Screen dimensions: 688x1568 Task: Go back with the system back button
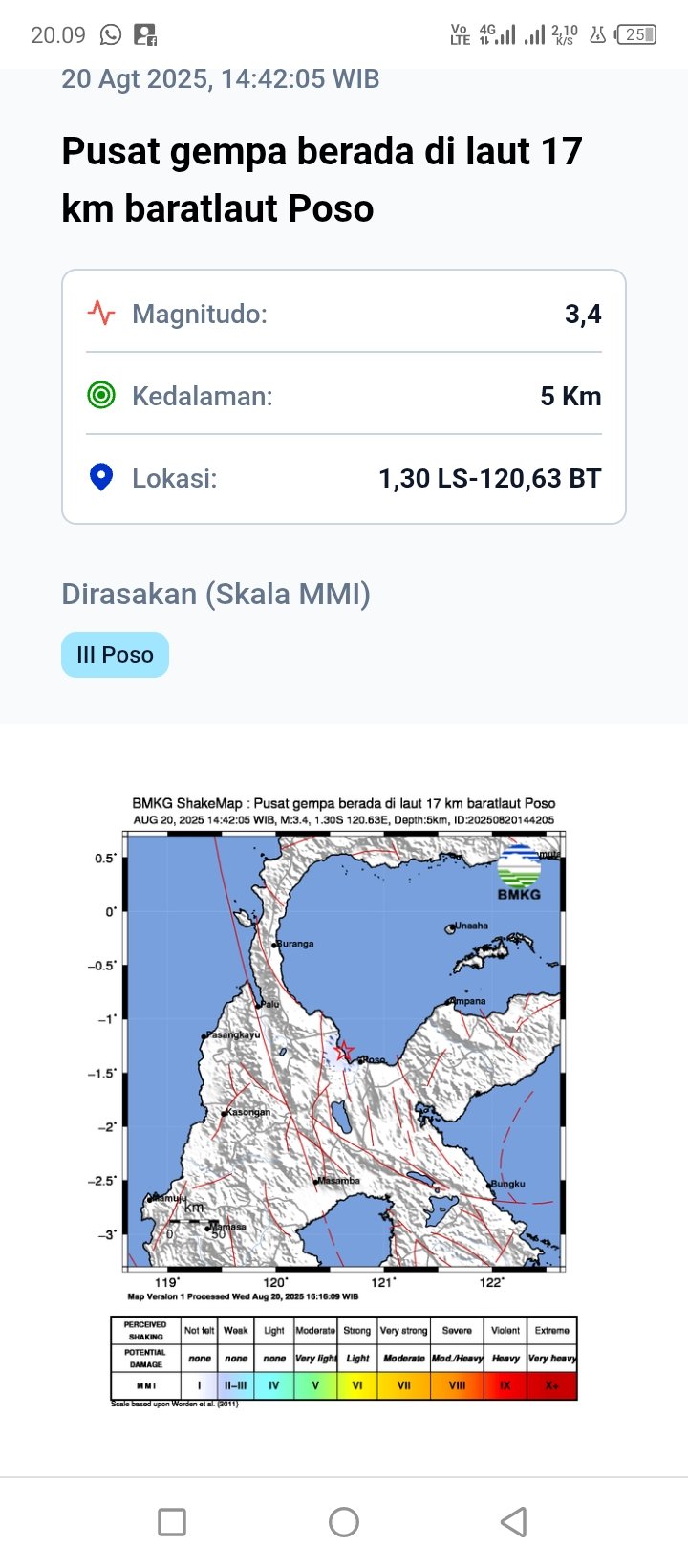pos(514,1521)
